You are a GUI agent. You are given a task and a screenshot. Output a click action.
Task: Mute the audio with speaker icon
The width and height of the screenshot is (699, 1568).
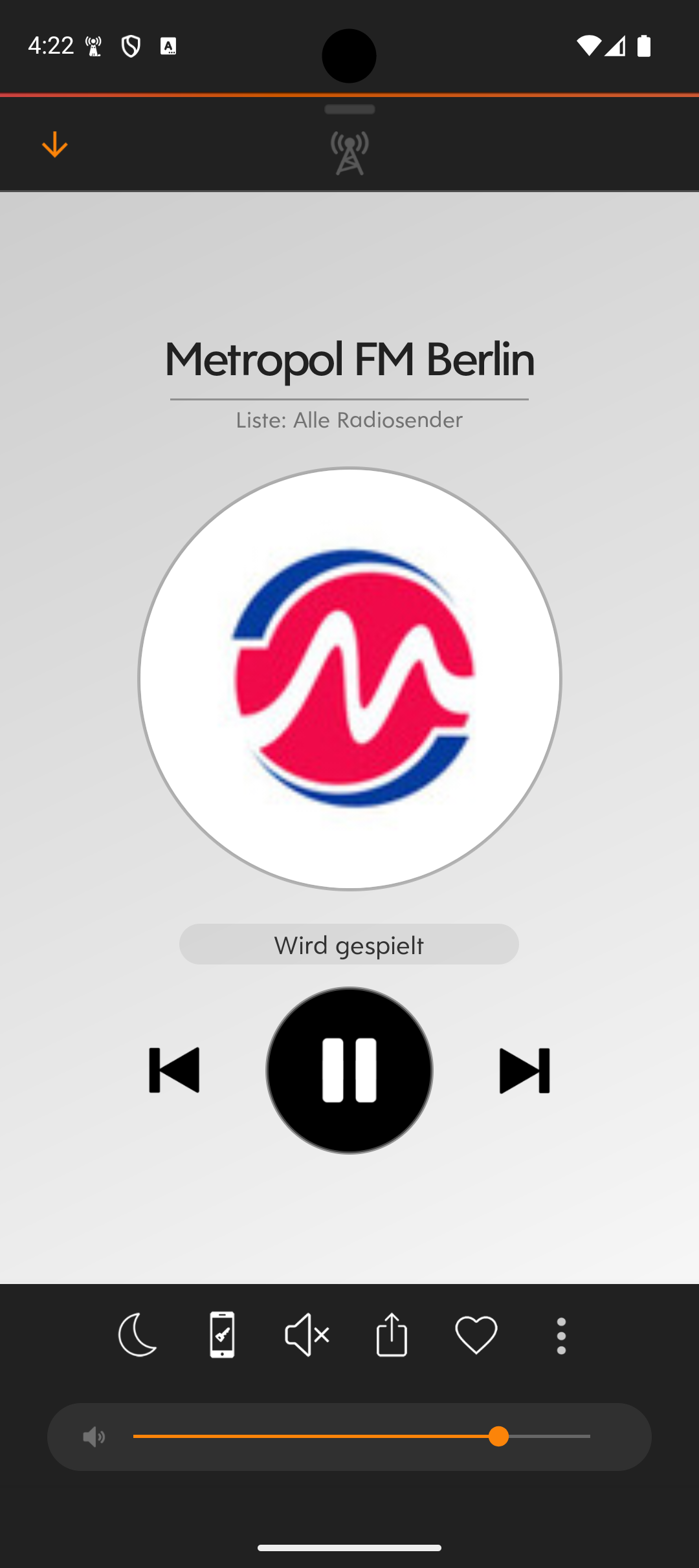pyautogui.click(x=307, y=1334)
